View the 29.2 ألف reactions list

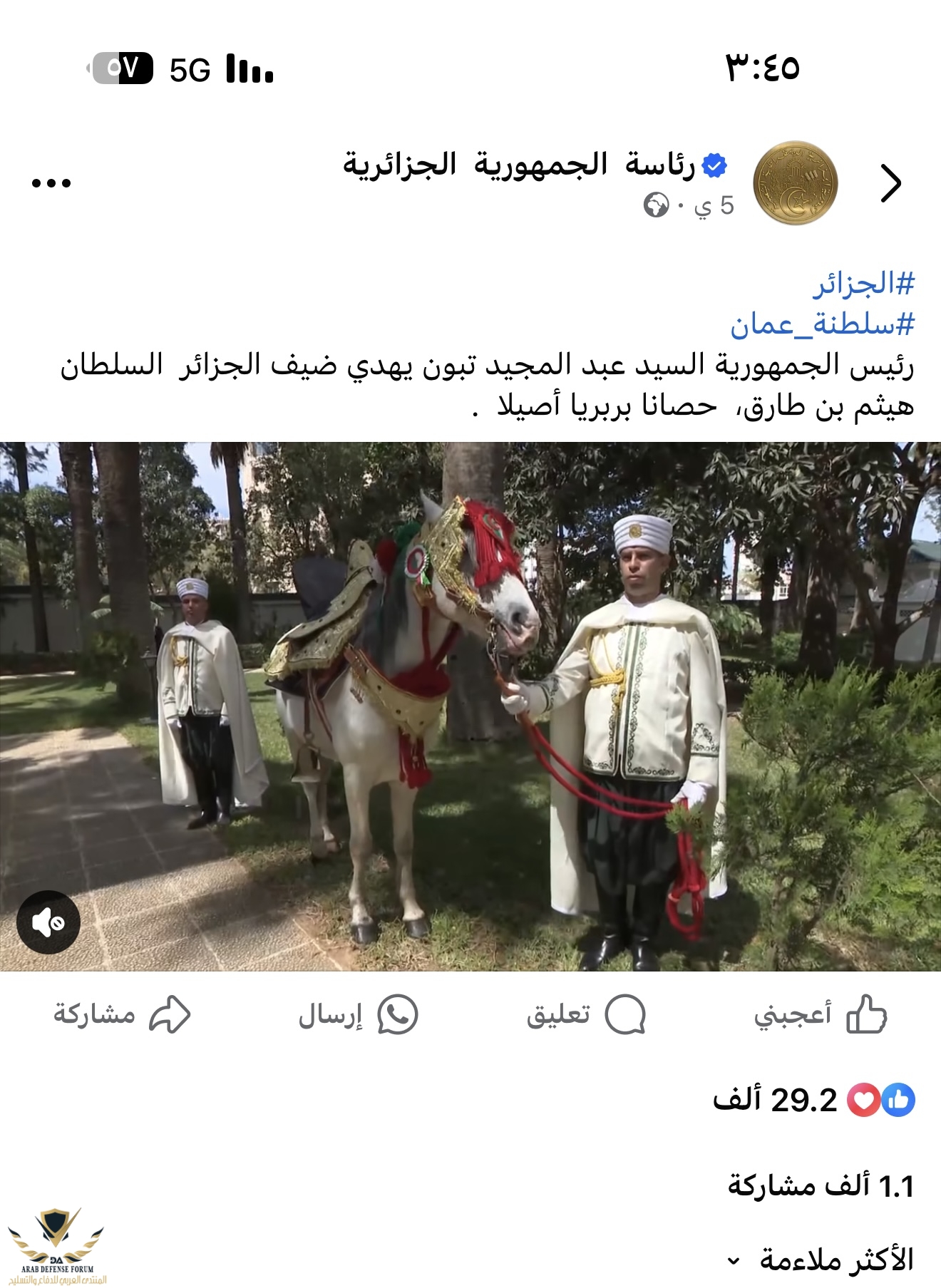(x=813, y=1100)
